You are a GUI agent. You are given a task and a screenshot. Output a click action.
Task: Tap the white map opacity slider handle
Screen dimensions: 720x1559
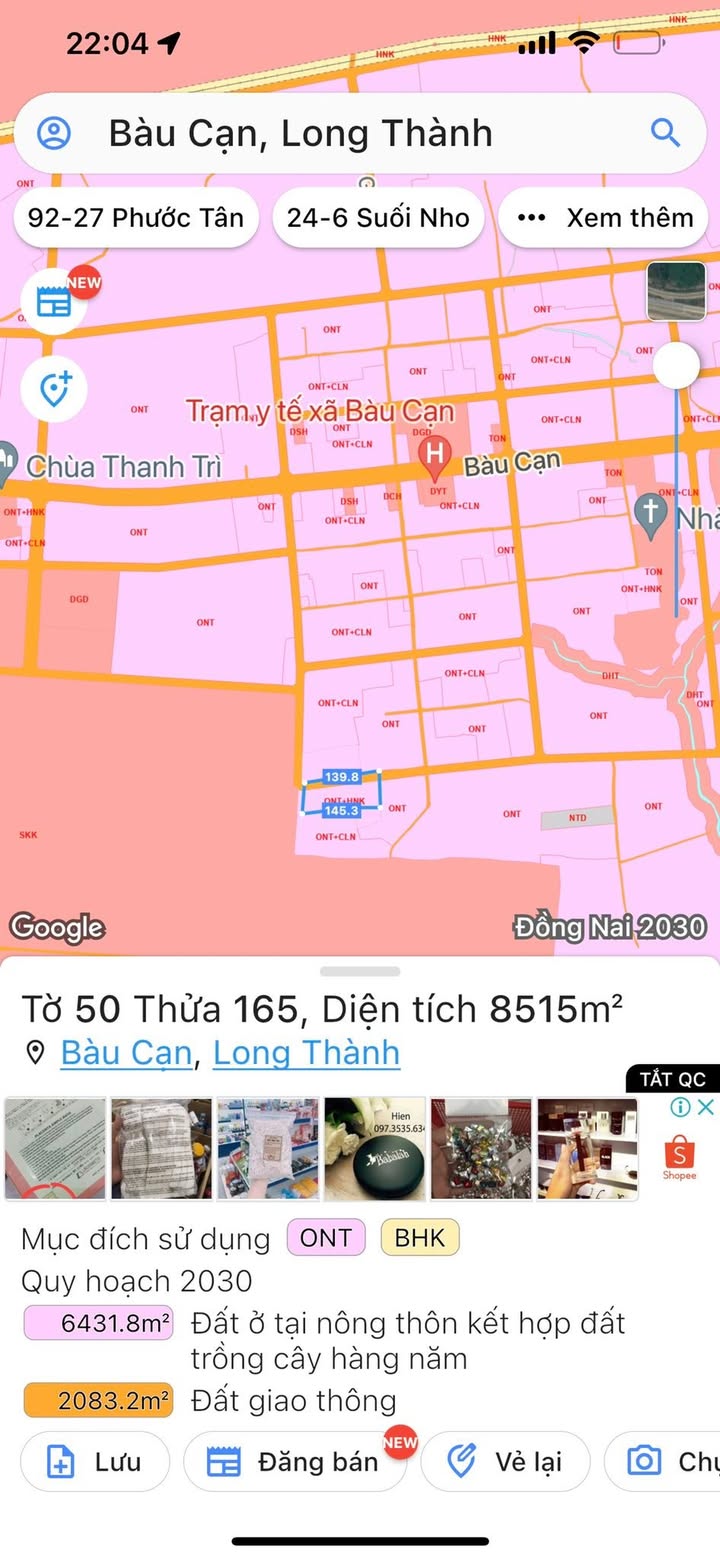(x=677, y=365)
